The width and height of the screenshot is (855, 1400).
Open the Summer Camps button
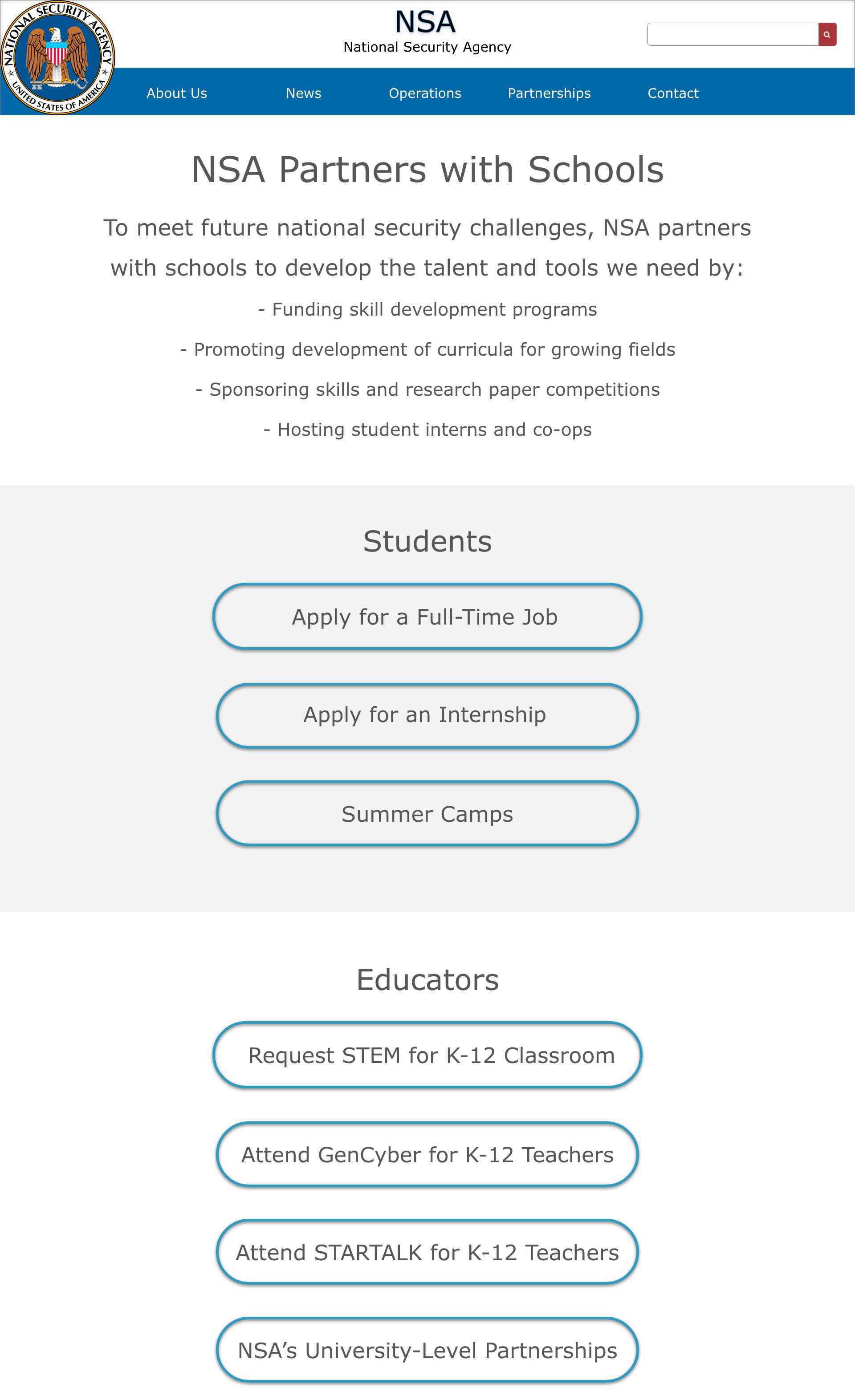[x=427, y=814]
